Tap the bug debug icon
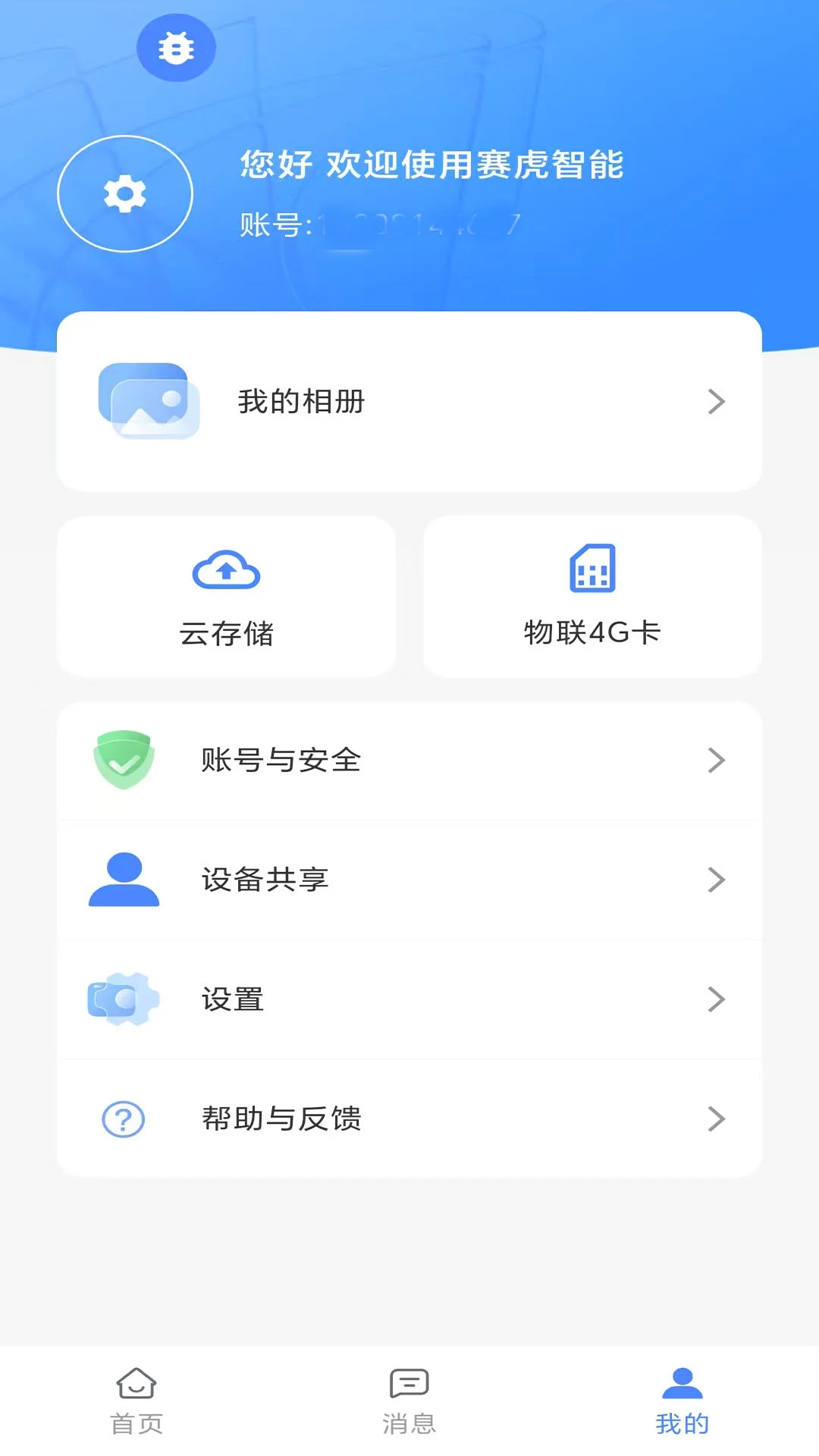 (176, 48)
